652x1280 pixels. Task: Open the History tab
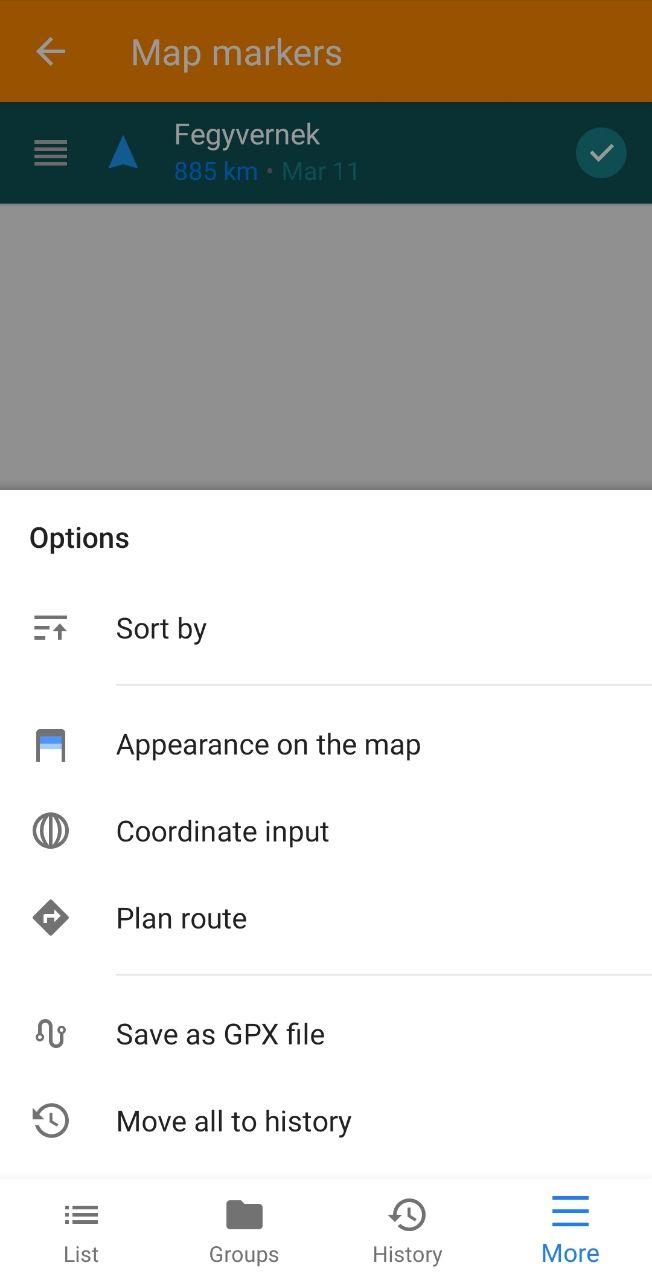tap(407, 1231)
